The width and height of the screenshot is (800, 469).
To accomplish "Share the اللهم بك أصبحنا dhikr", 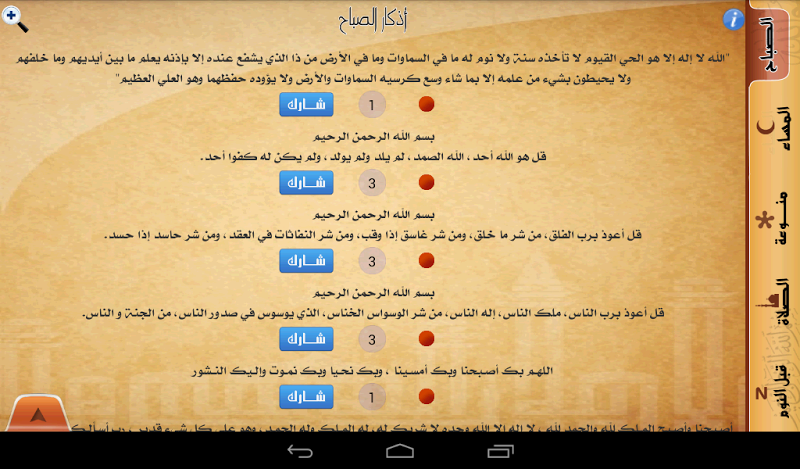I will click(x=306, y=397).
